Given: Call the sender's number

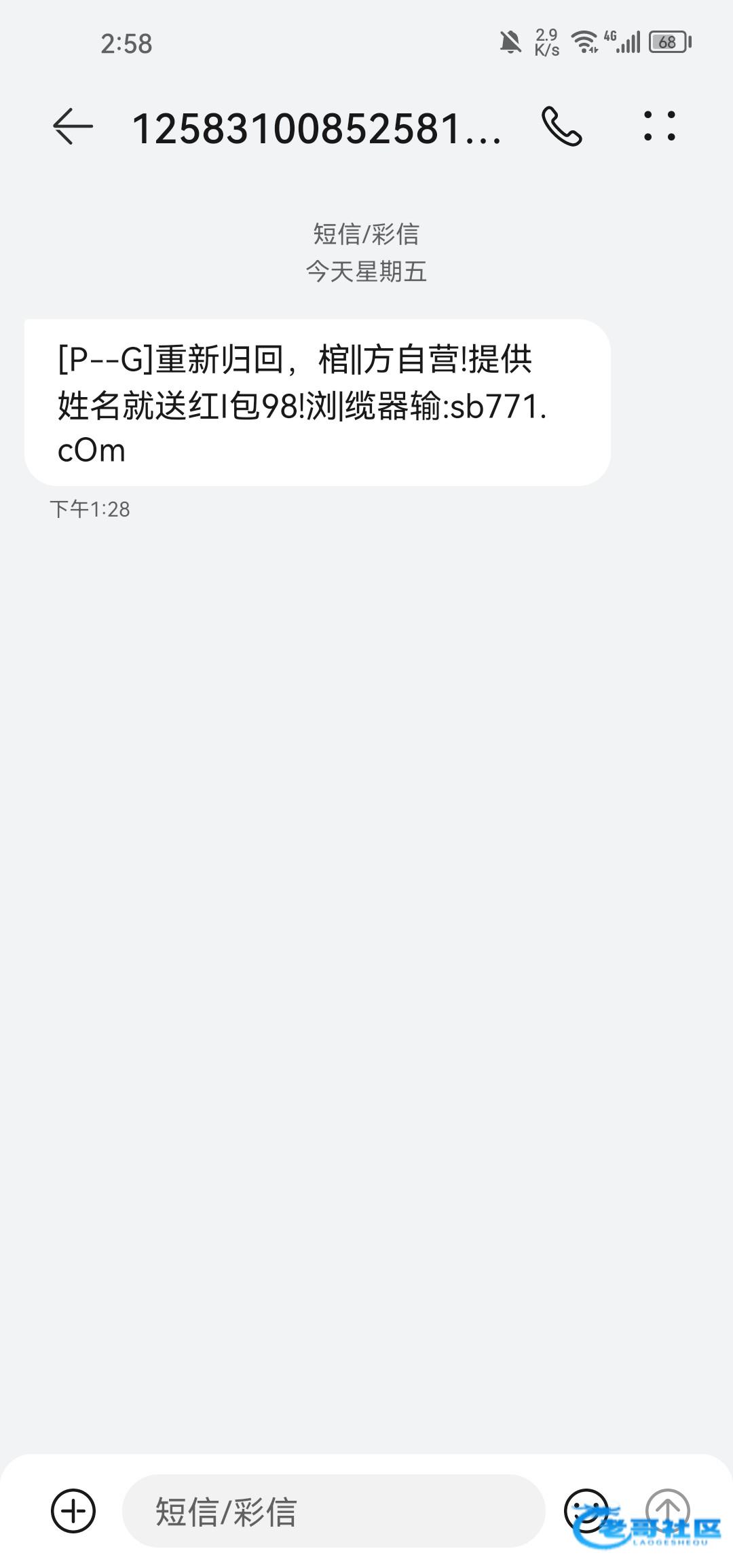Looking at the screenshot, I should pyautogui.click(x=561, y=127).
